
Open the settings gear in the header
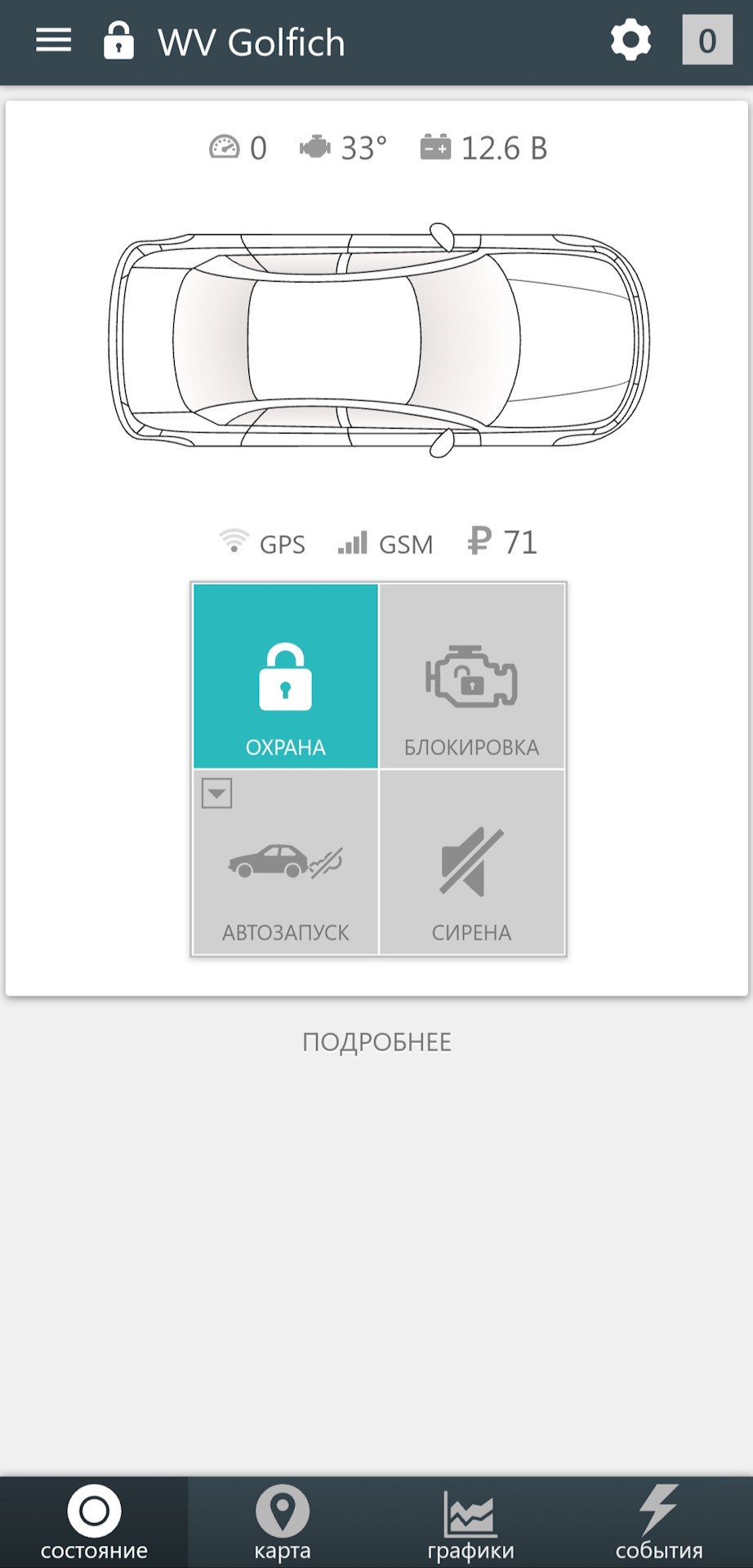tap(630, 40)
